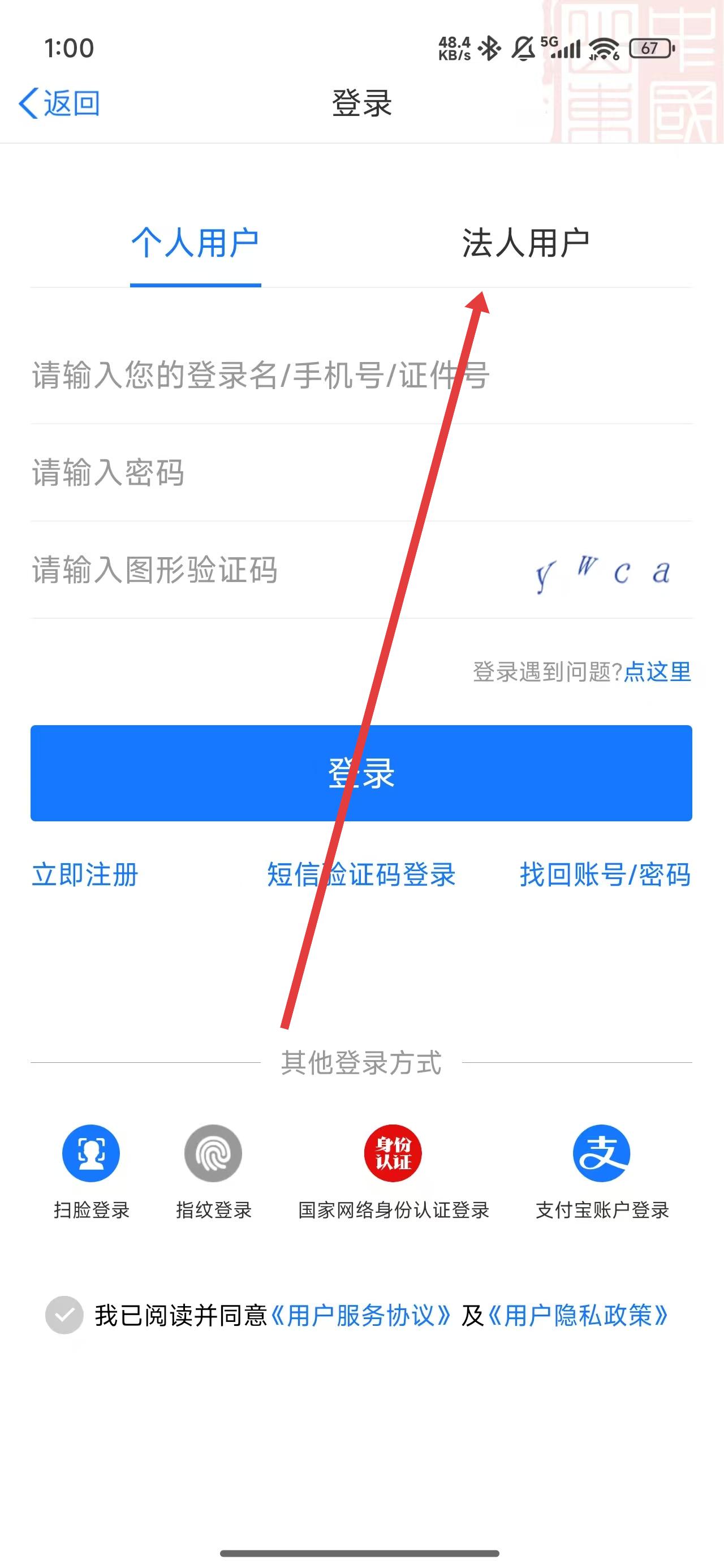Read the 《用户服务协议》
724x1568 pixels.
pos(360,1316)
